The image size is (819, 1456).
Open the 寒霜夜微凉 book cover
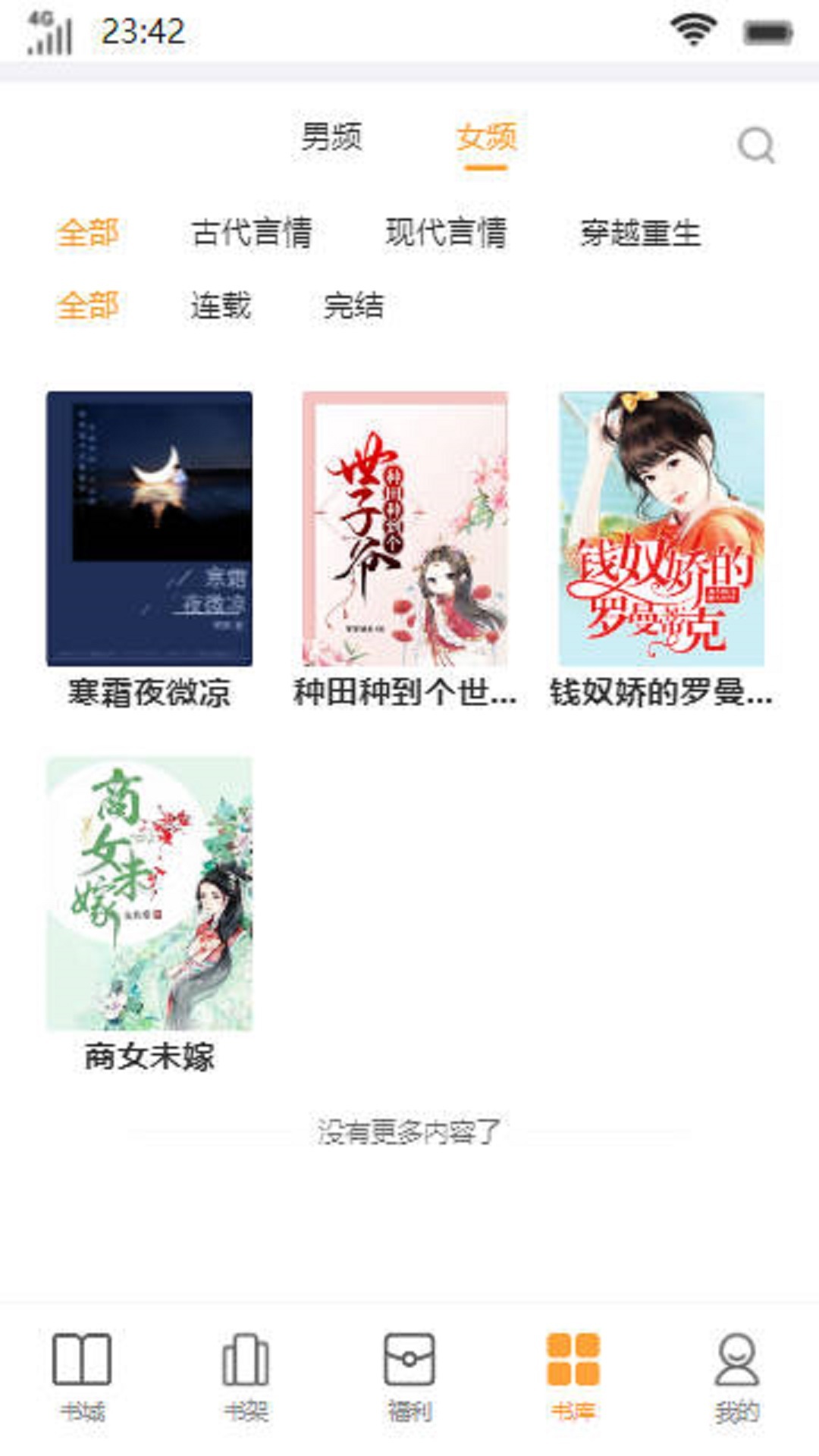[149, 529]
